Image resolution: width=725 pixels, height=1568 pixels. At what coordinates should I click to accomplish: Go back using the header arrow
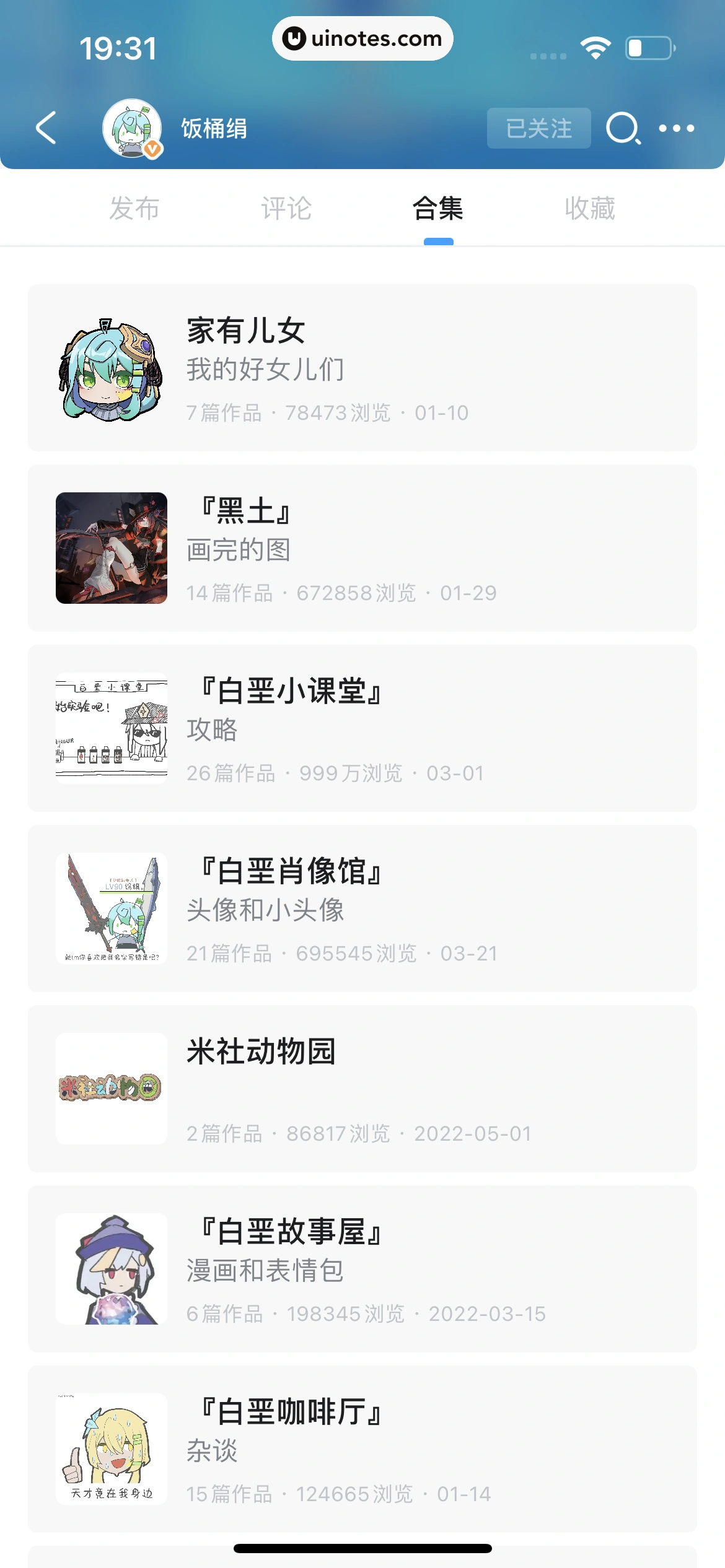[46, 128]
